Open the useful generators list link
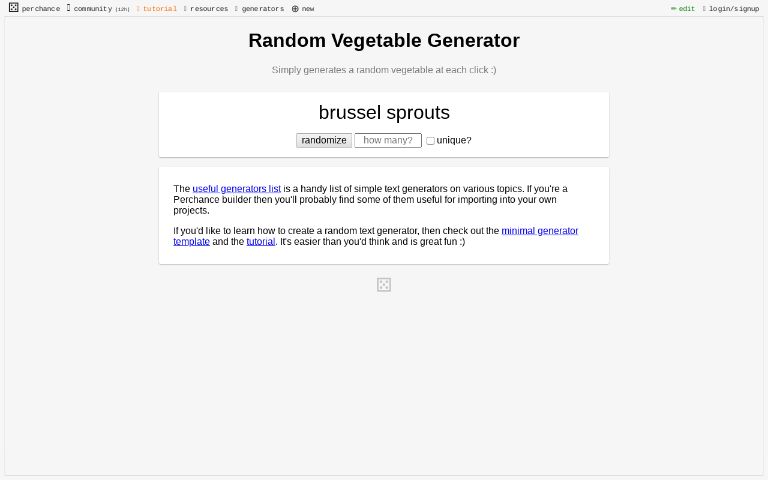The height and width of the screenshot is (480, 768). pyautogui.click(x=236, y=188)
